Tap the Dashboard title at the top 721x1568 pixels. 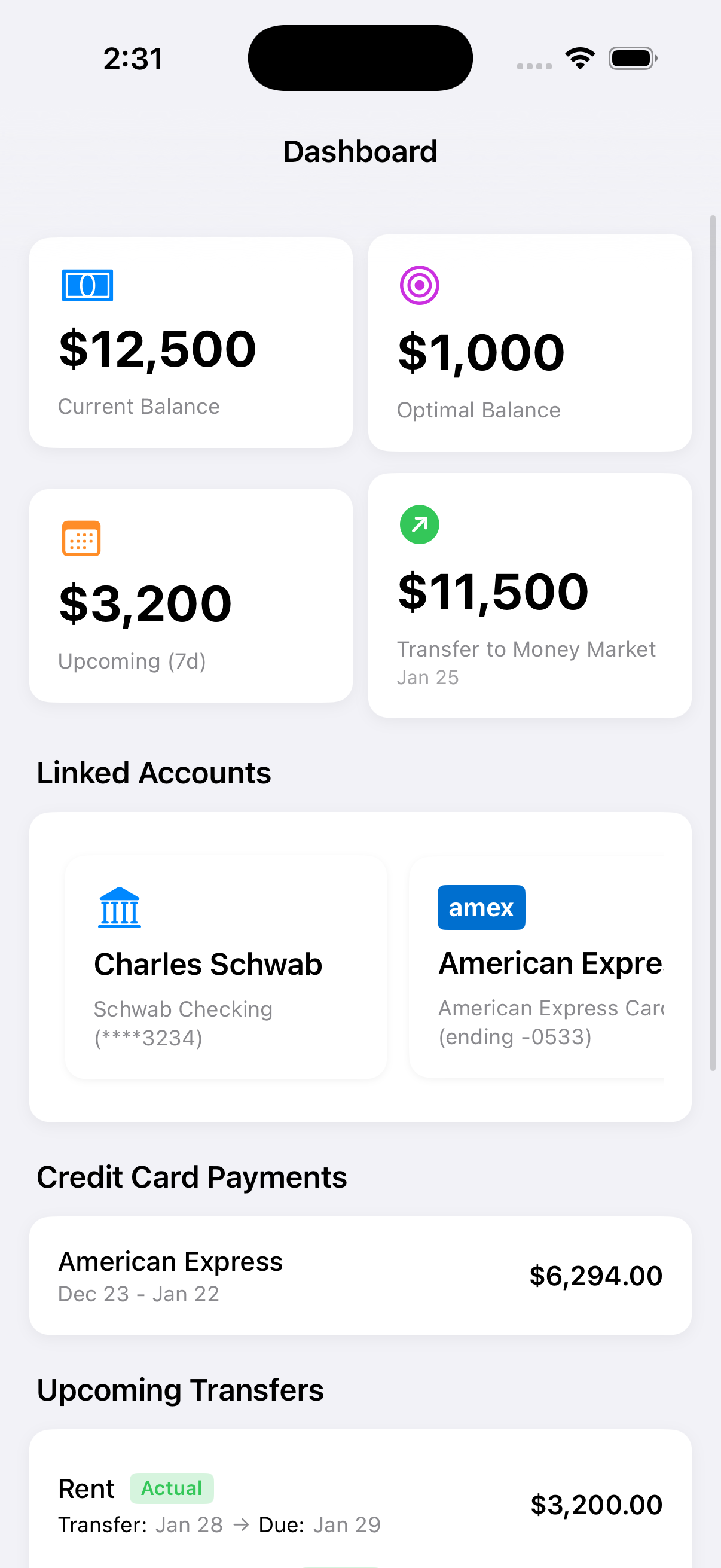[x=360, y=150]
